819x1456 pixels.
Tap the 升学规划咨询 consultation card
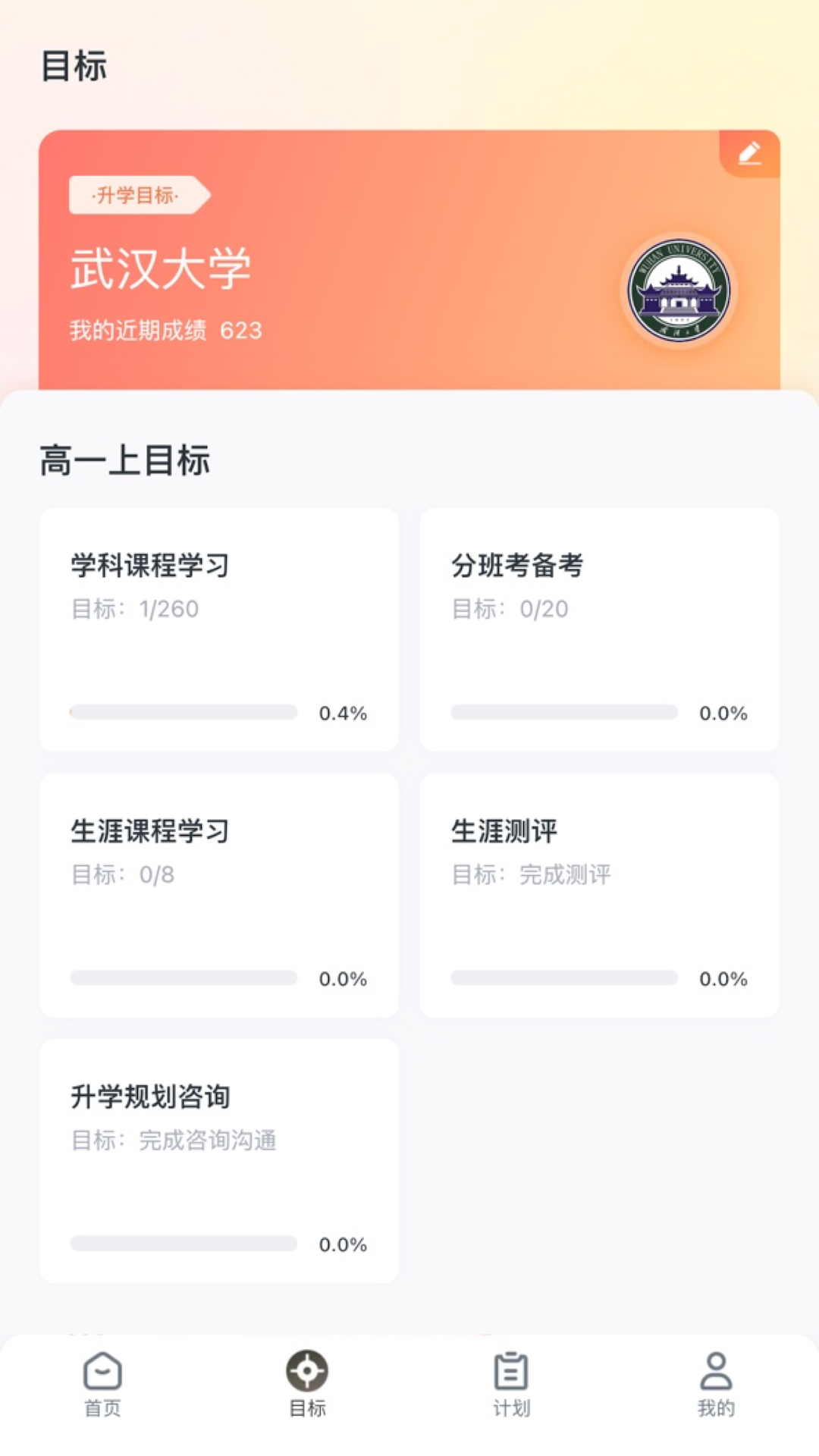tap(219, 1160)
